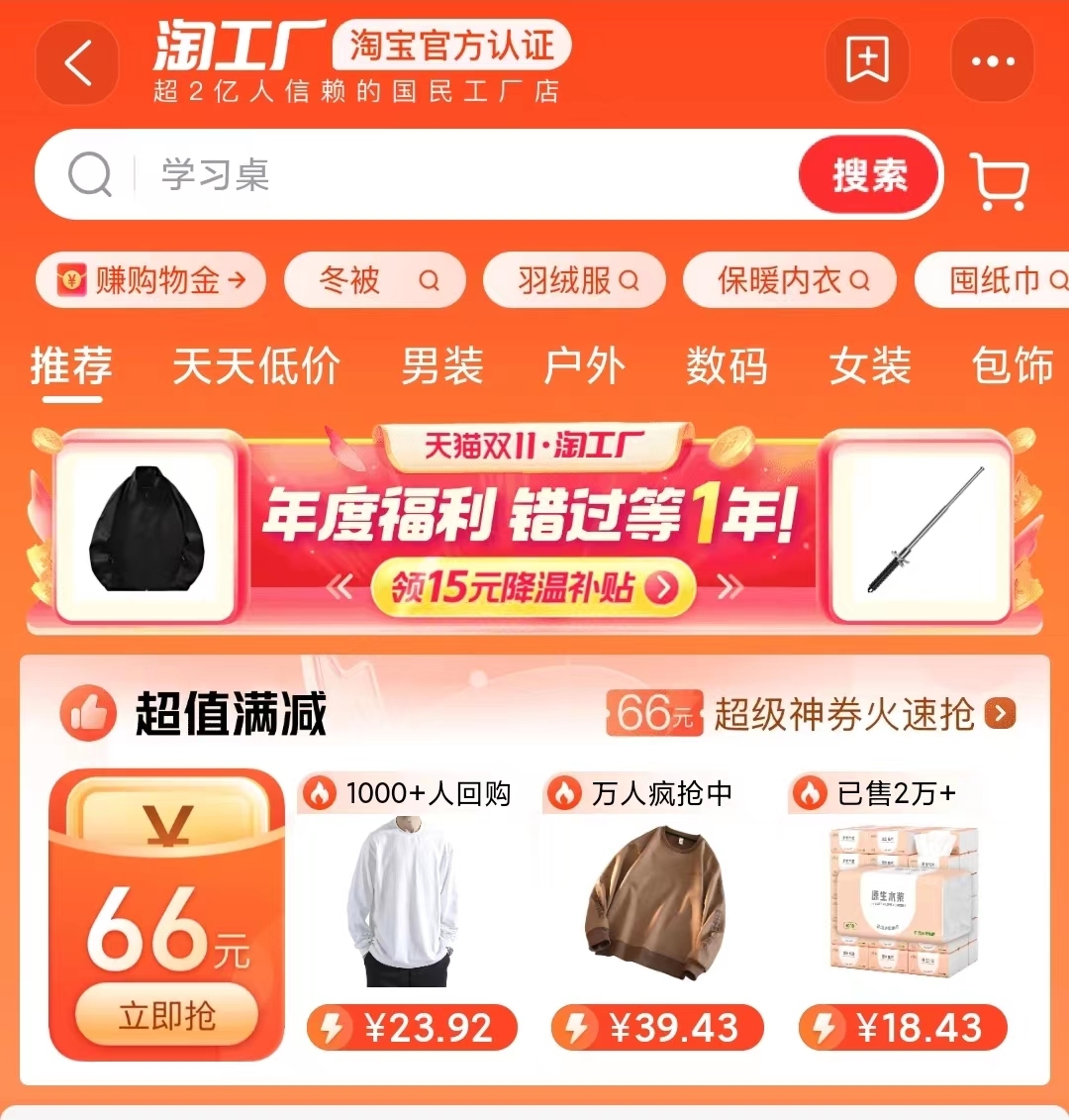Open the three-dot overflow menu
This screenshot has width=1069, height=1120.
click(993, 60)
